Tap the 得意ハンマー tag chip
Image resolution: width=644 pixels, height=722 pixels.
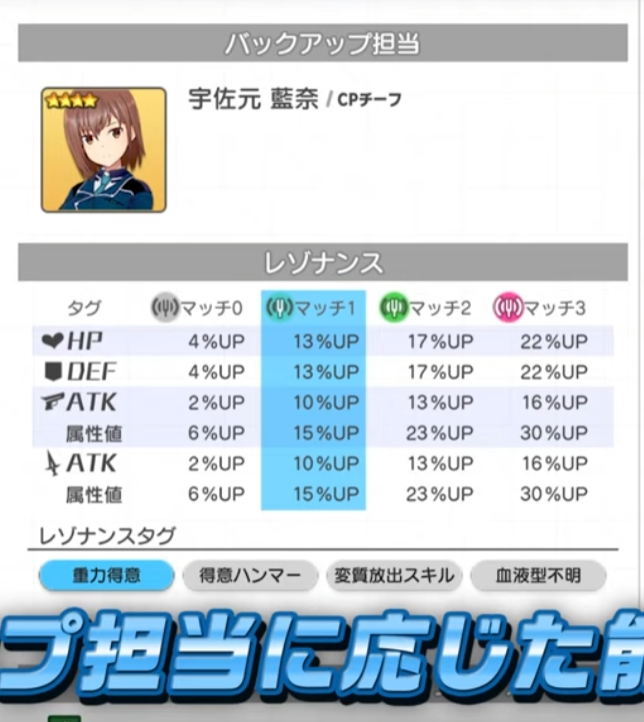[x=248, y=575]
